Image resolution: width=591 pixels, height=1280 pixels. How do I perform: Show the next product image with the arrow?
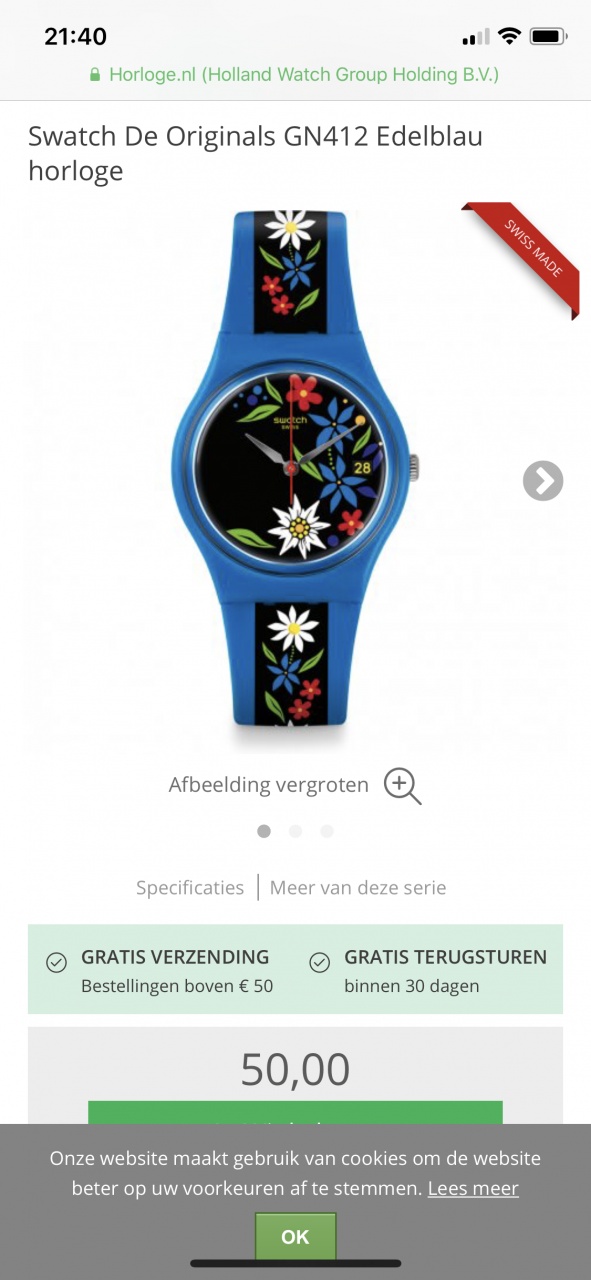[x=543, y=481]
